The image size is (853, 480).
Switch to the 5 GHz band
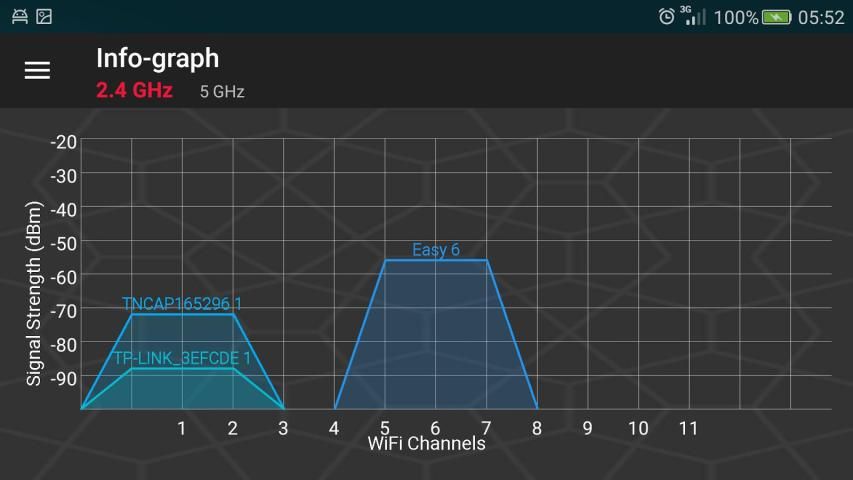tap(221, 92)
